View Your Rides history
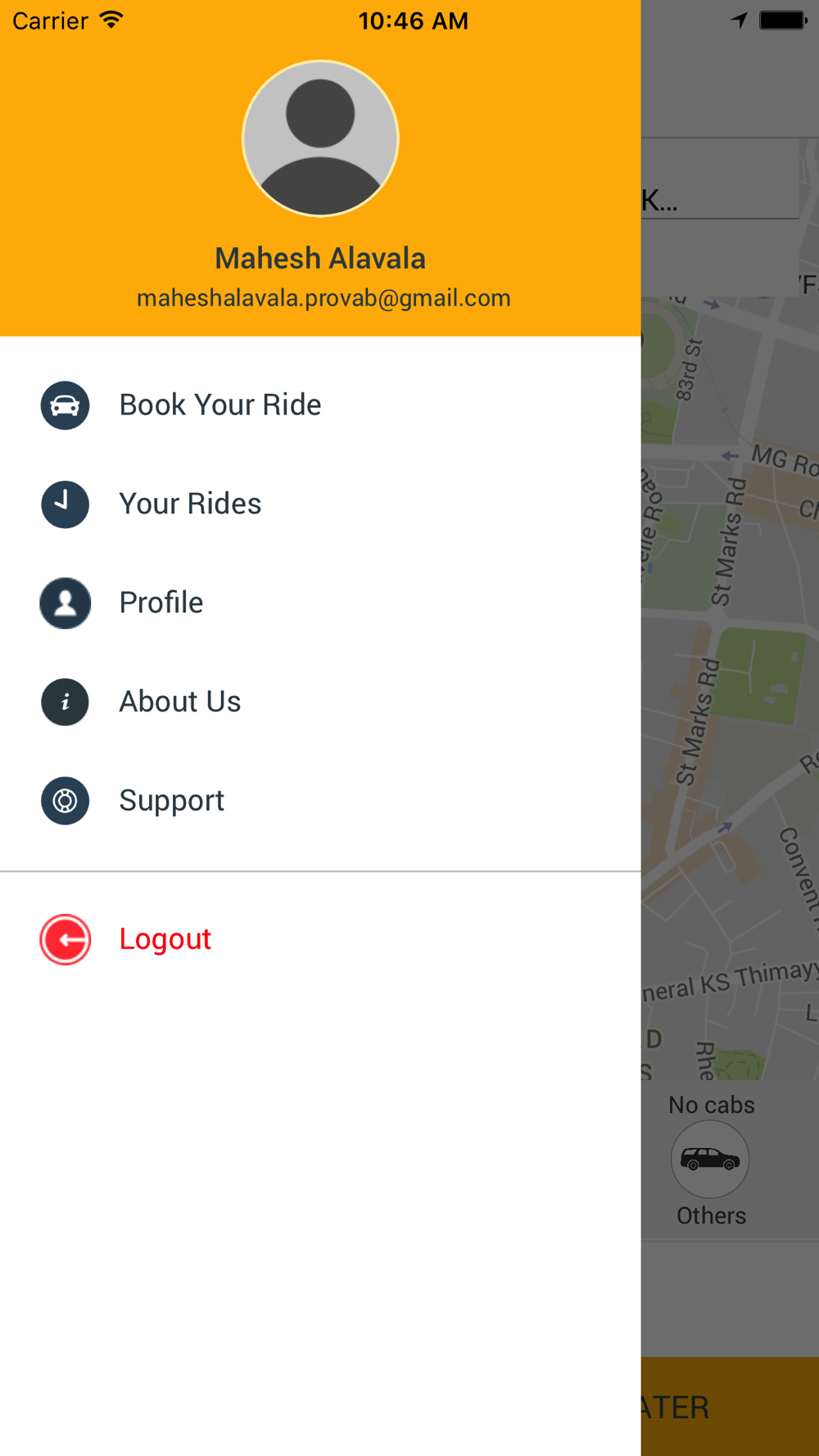The height and width of the screenshot is (1456, 819). tap(320, 504)
